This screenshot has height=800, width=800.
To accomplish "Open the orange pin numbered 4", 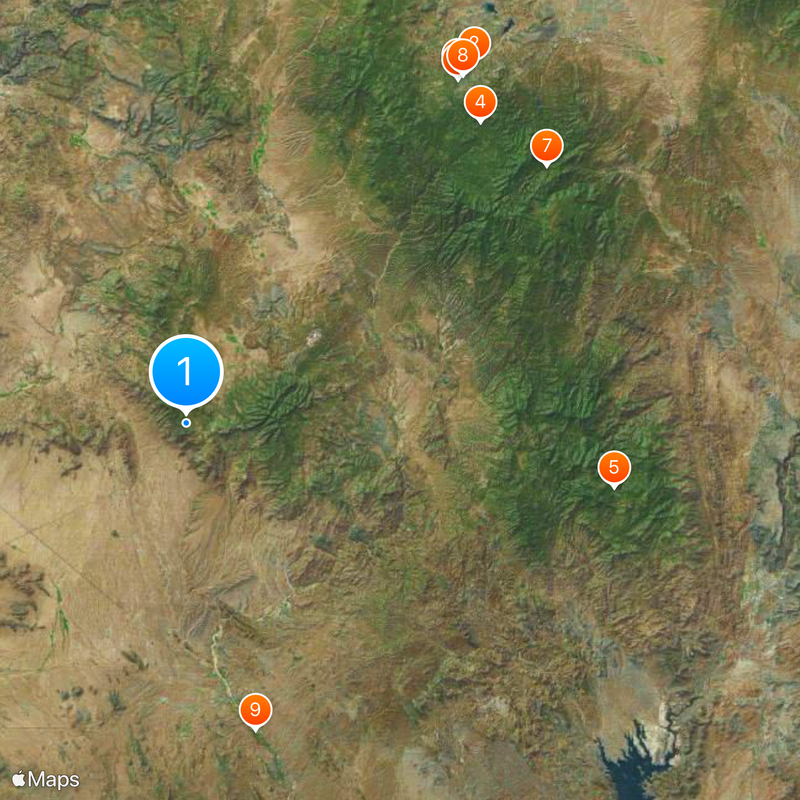I will tap(481, 101).
